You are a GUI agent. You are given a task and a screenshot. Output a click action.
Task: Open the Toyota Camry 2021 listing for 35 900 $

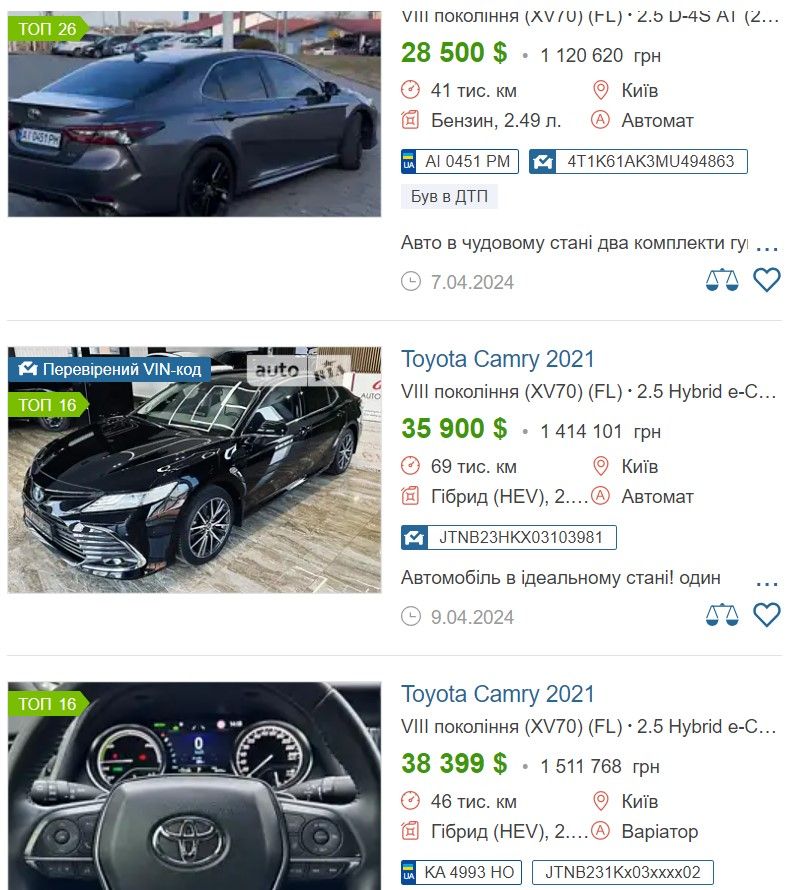coord(498,359)
